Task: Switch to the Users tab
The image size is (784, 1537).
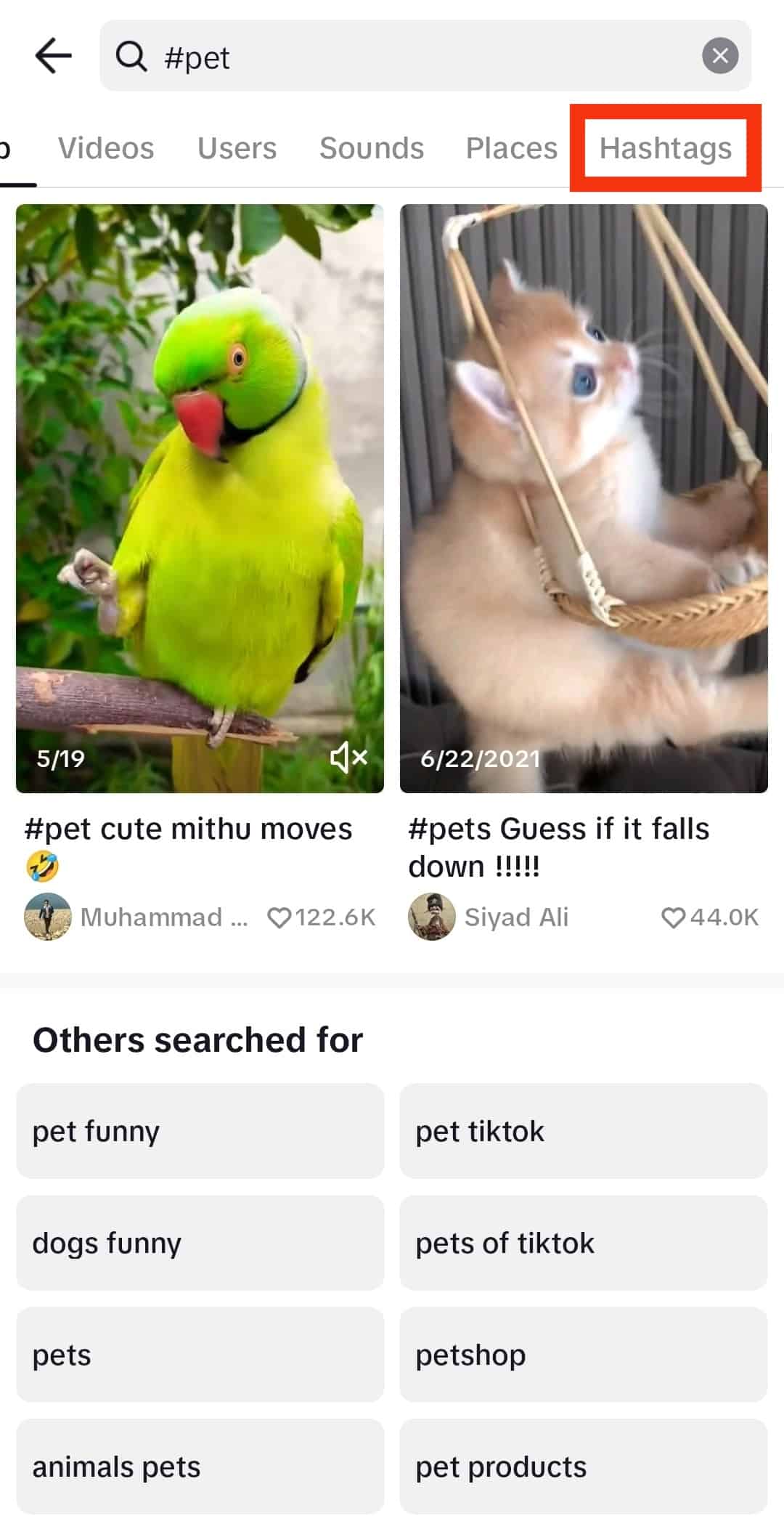Action: [237, 148]
